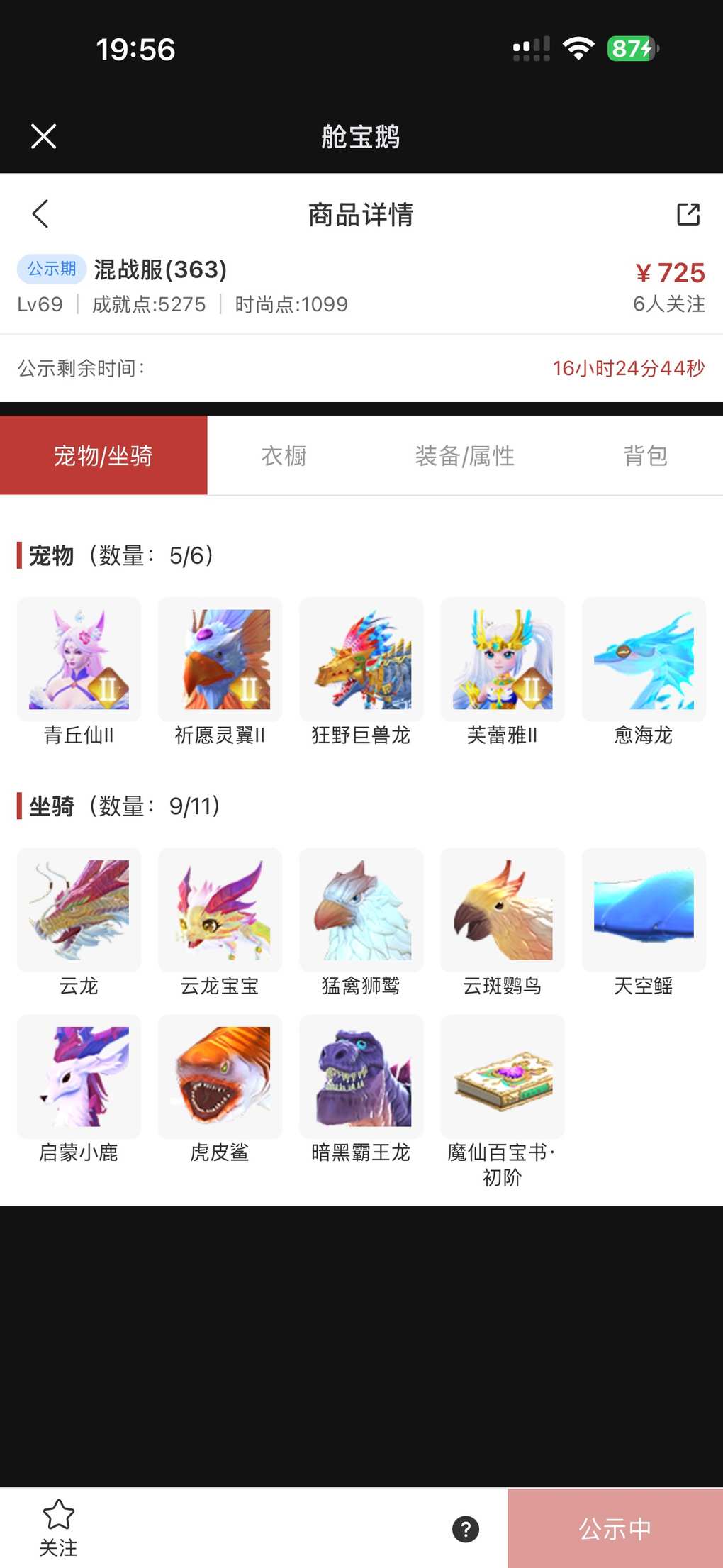Select the 背包 tab

(x=645, y=455)
